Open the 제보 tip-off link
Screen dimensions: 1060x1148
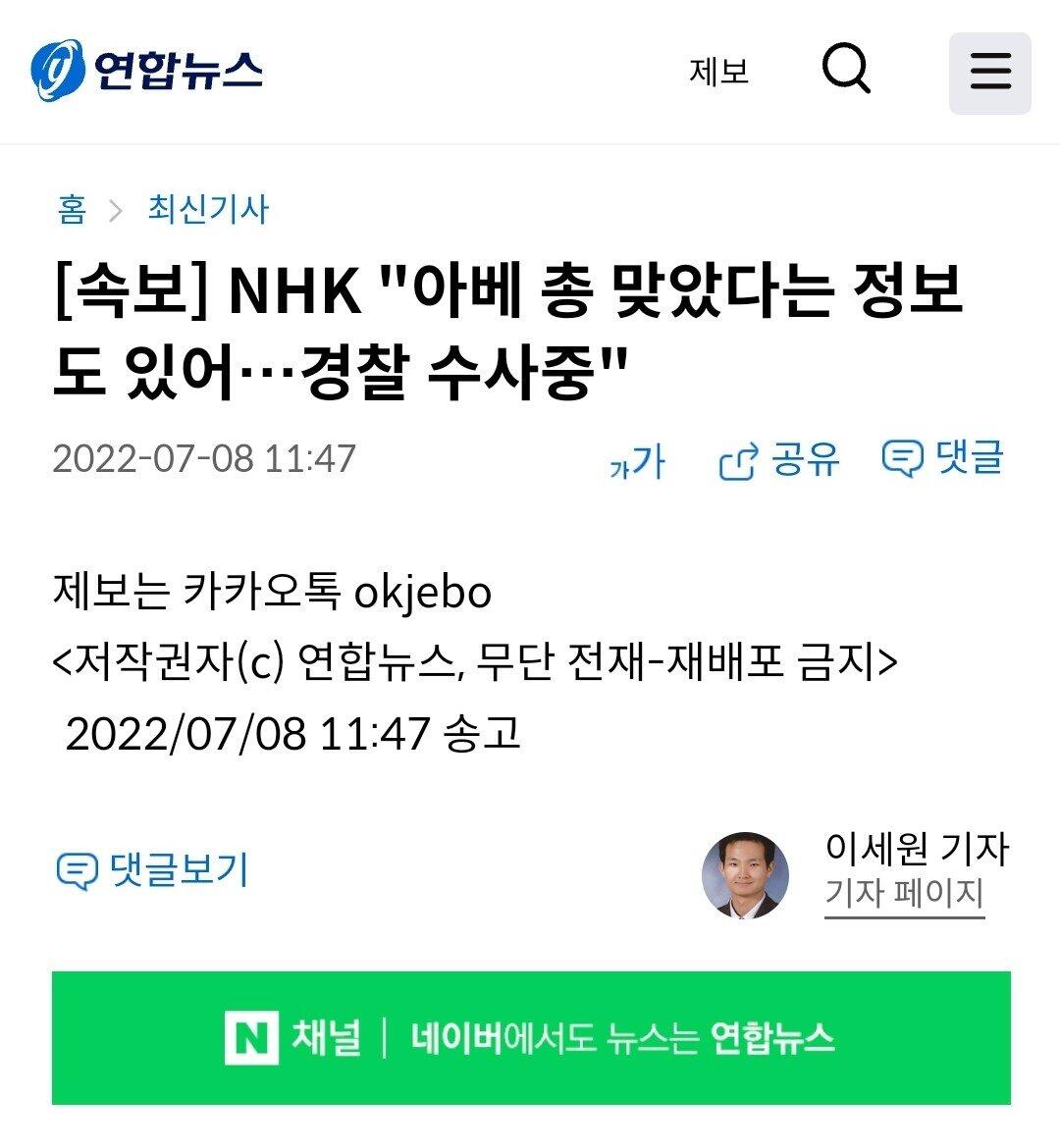[718, 72]
